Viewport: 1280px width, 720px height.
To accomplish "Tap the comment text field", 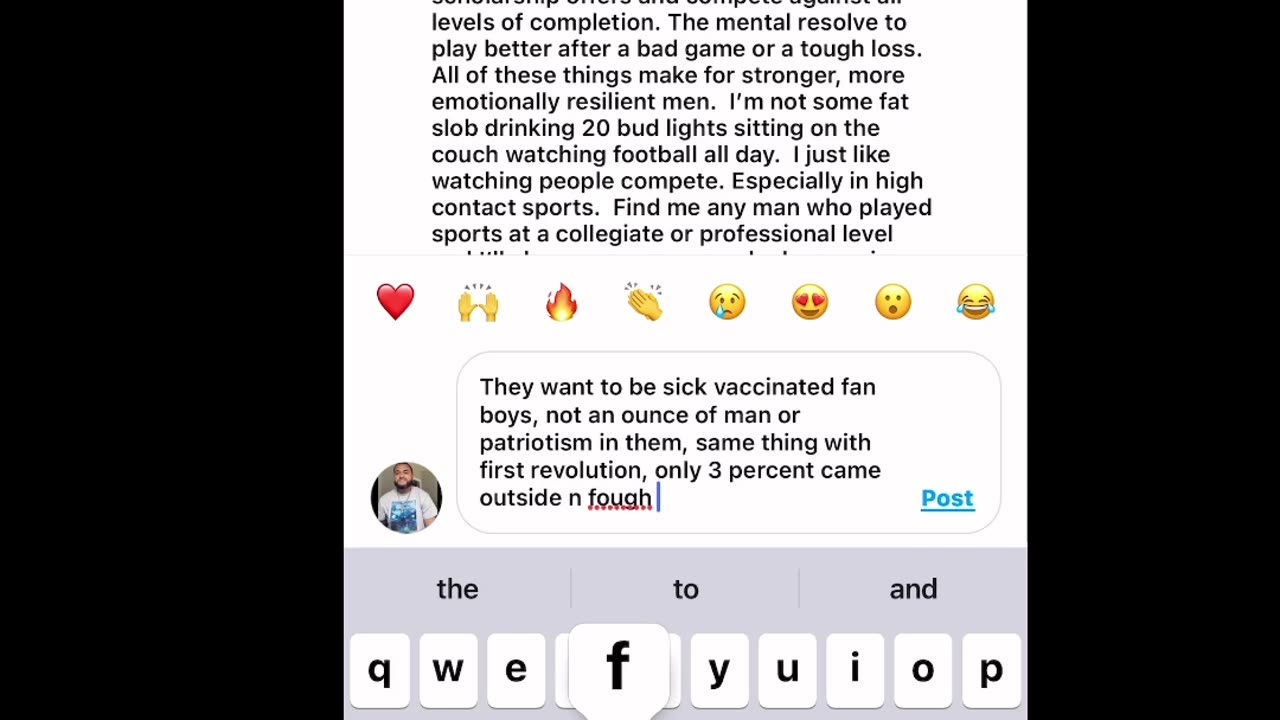I will click(690, 442).
